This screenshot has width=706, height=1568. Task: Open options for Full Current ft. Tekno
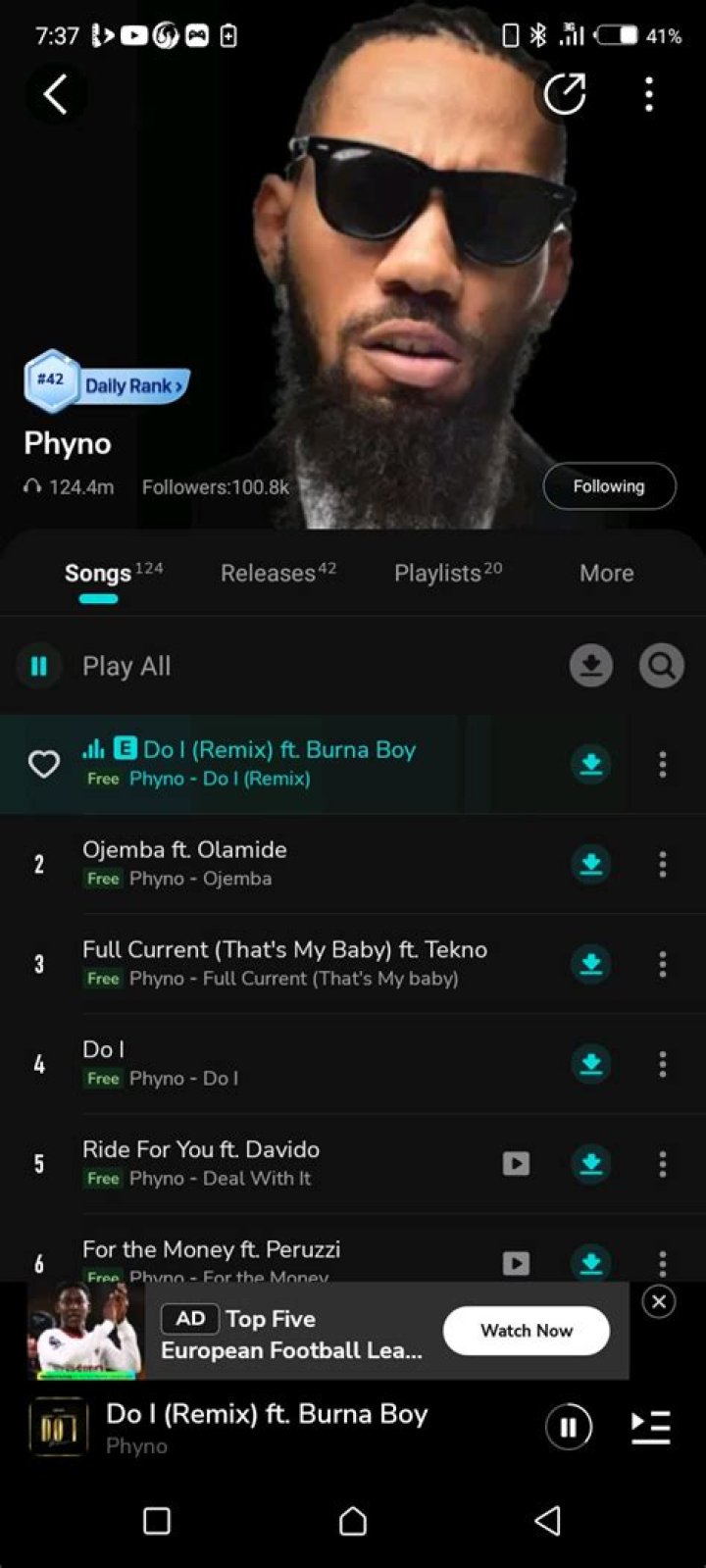tap(663, 964)
